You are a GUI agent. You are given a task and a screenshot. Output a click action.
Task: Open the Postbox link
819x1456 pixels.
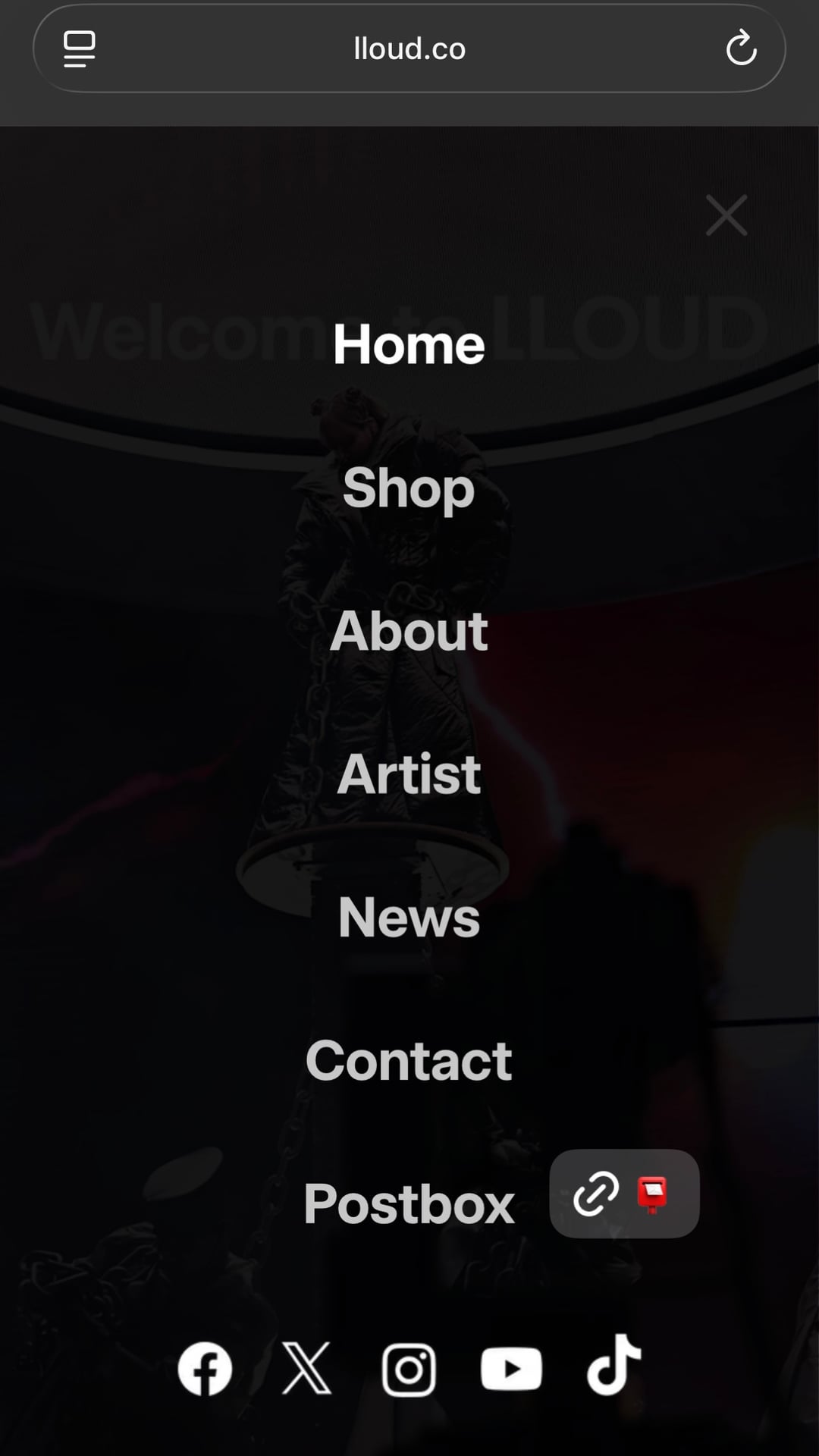pos(409,1203)
